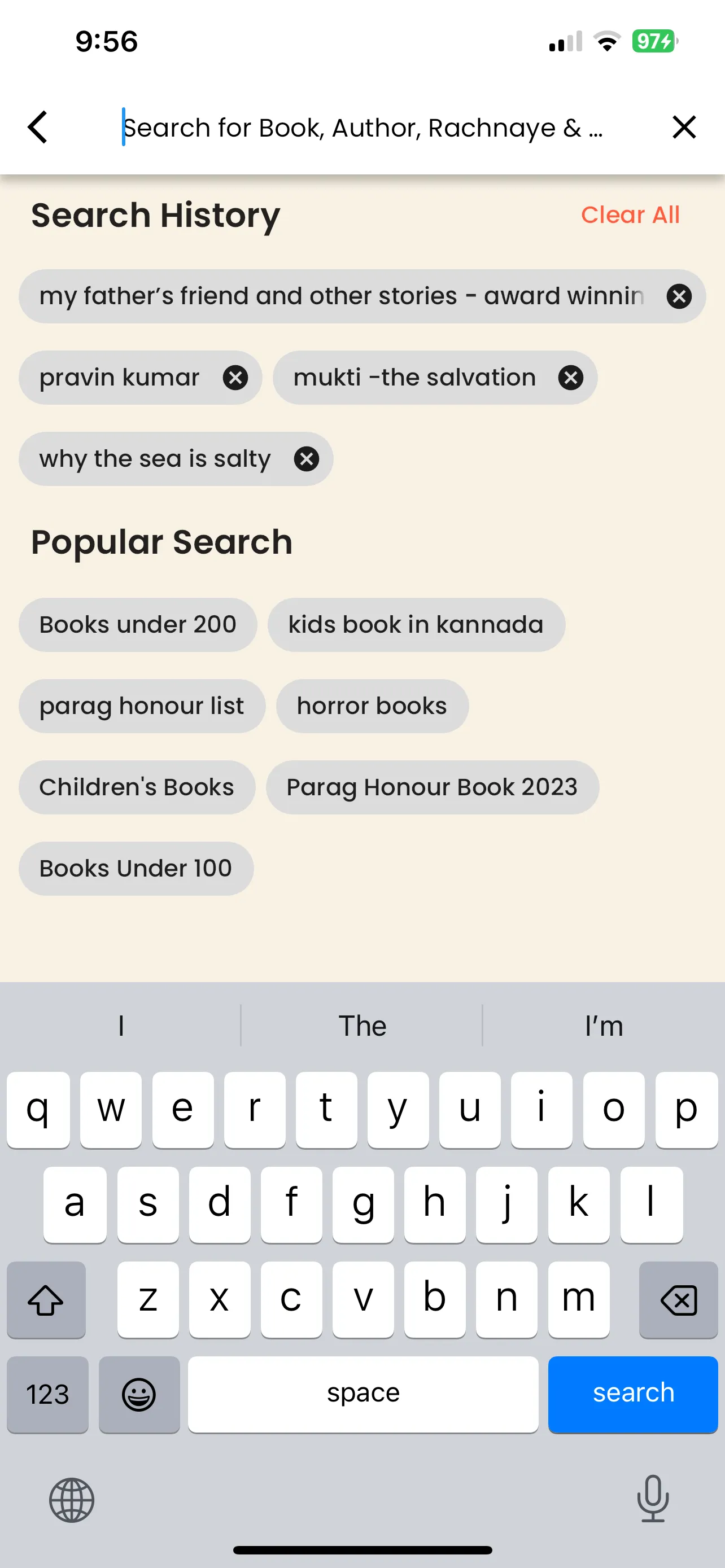Choose Books under 200 popular search

(x=138, y=624)
